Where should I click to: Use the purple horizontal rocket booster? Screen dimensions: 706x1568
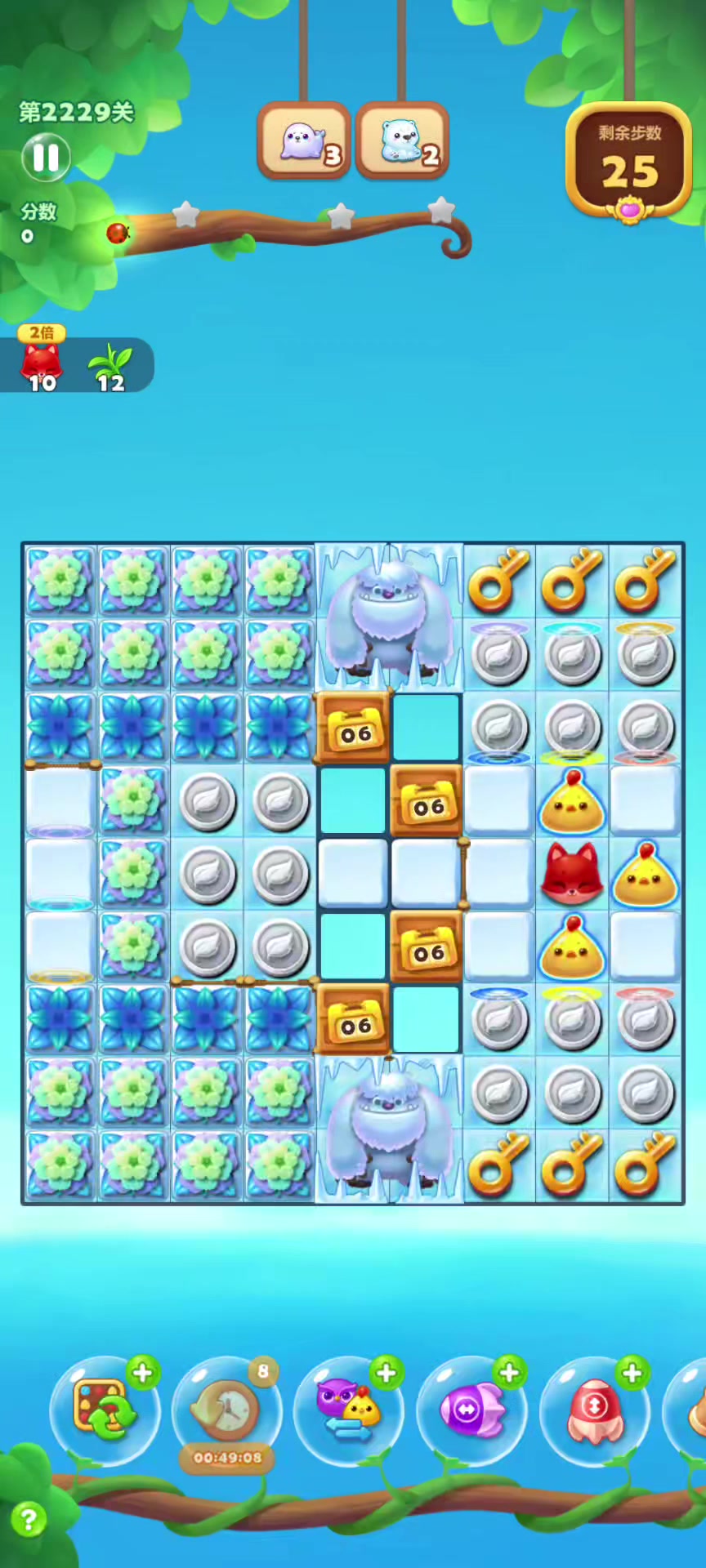(471, 1410)
